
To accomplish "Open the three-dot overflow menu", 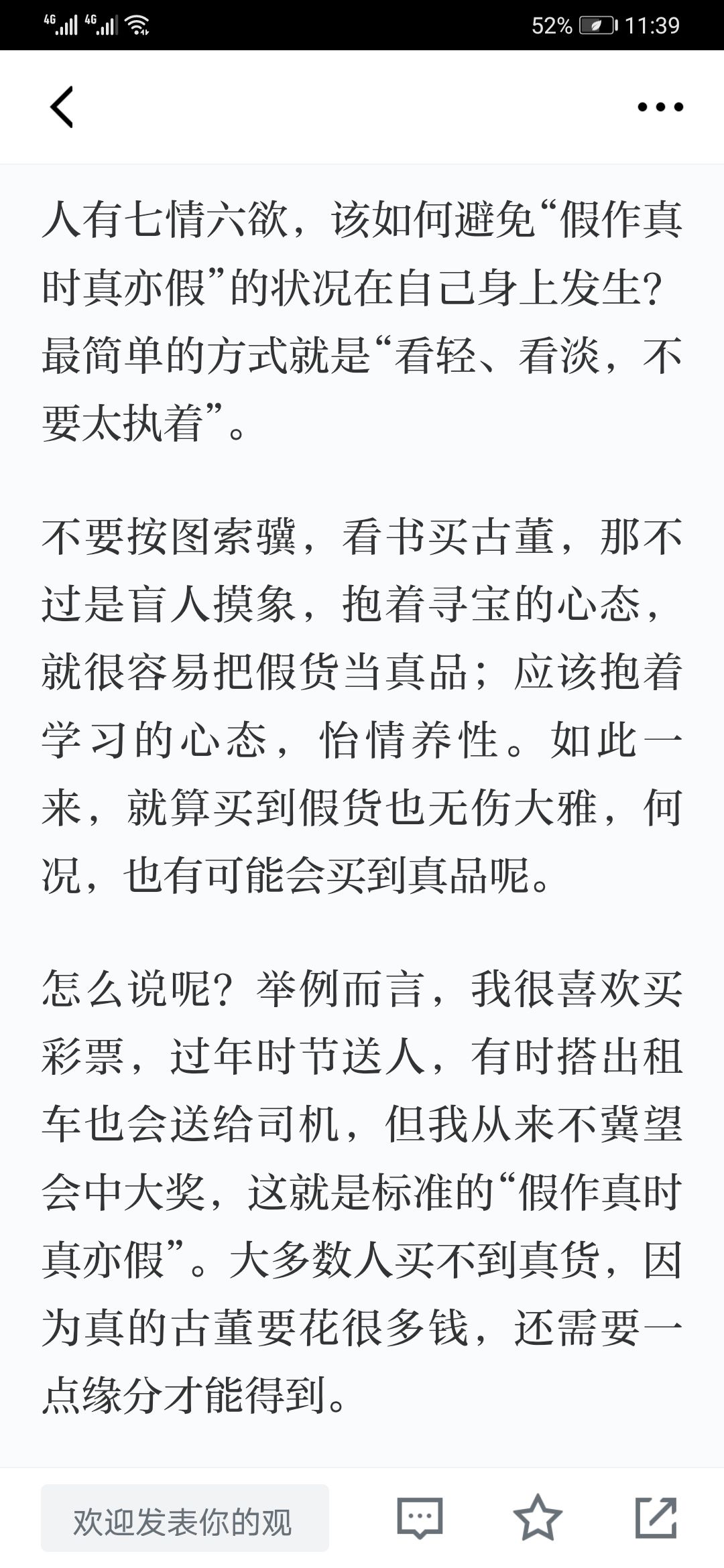I will [660, 107].
